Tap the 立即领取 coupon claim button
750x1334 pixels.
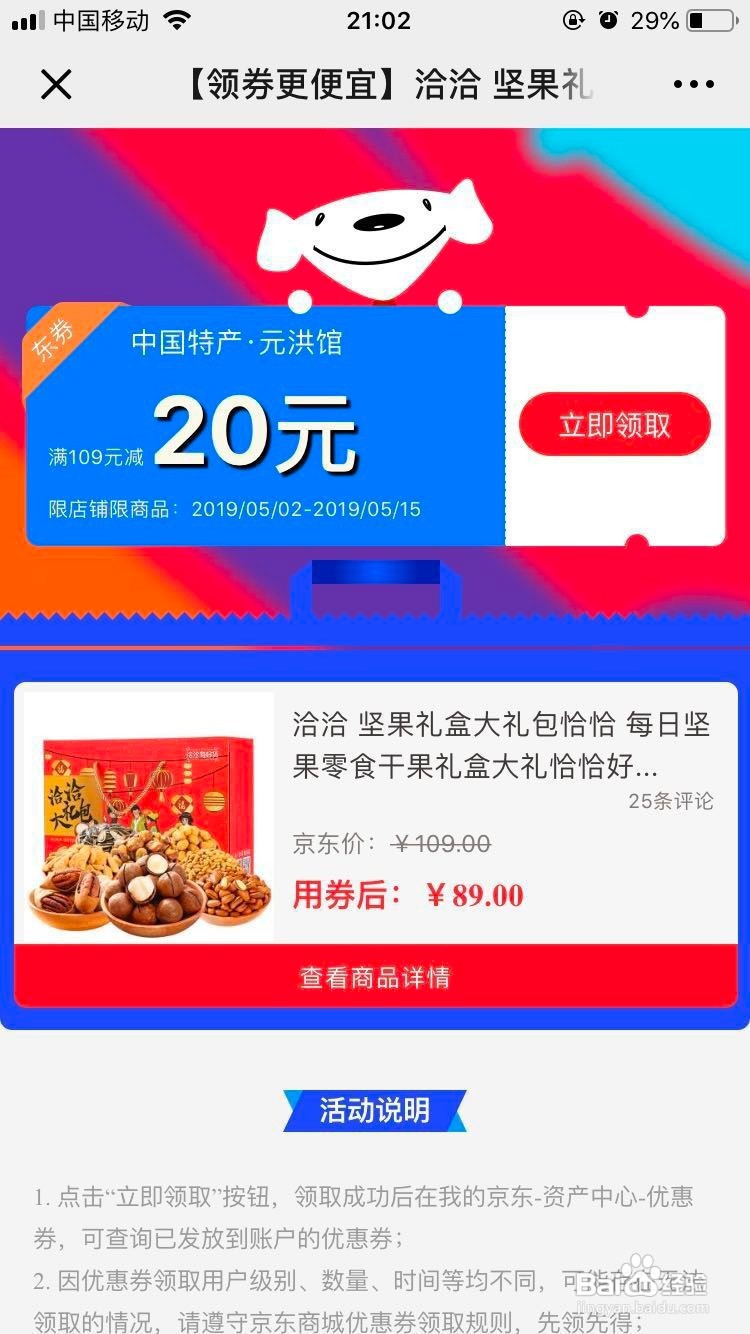pyautogui.click(x=614, y=424)
